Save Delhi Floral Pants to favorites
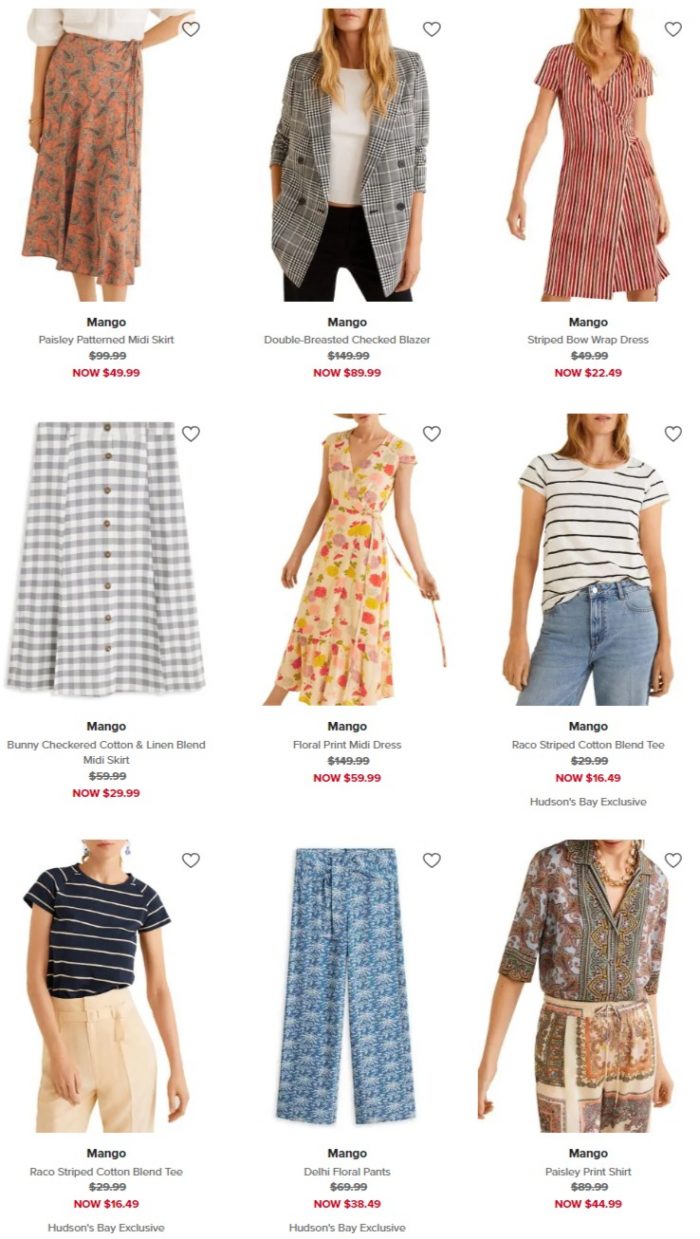The width and height of the screenshot is (700, 1239). (432, 860)
